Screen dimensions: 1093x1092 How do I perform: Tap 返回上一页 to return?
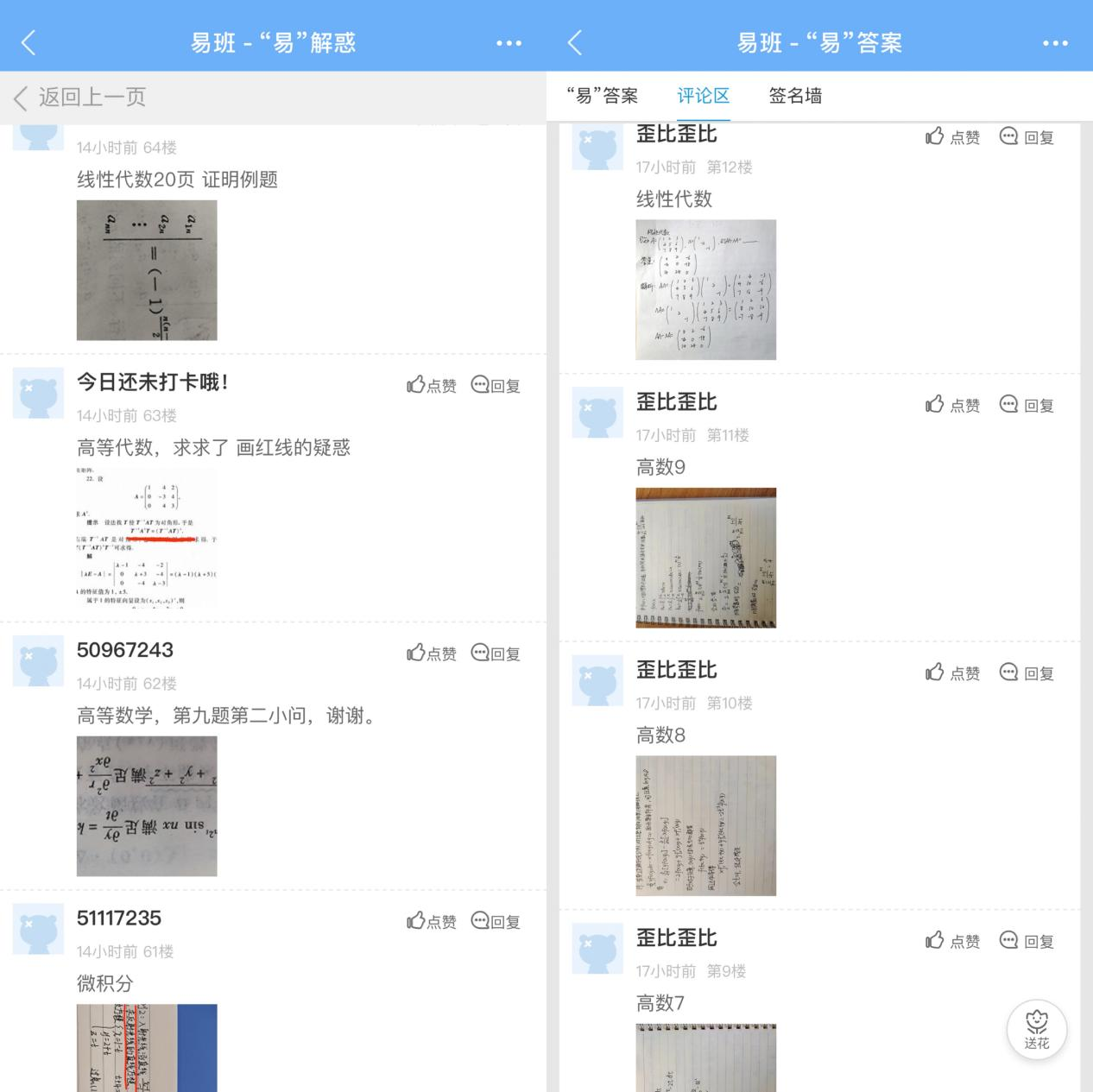(80, 97)
